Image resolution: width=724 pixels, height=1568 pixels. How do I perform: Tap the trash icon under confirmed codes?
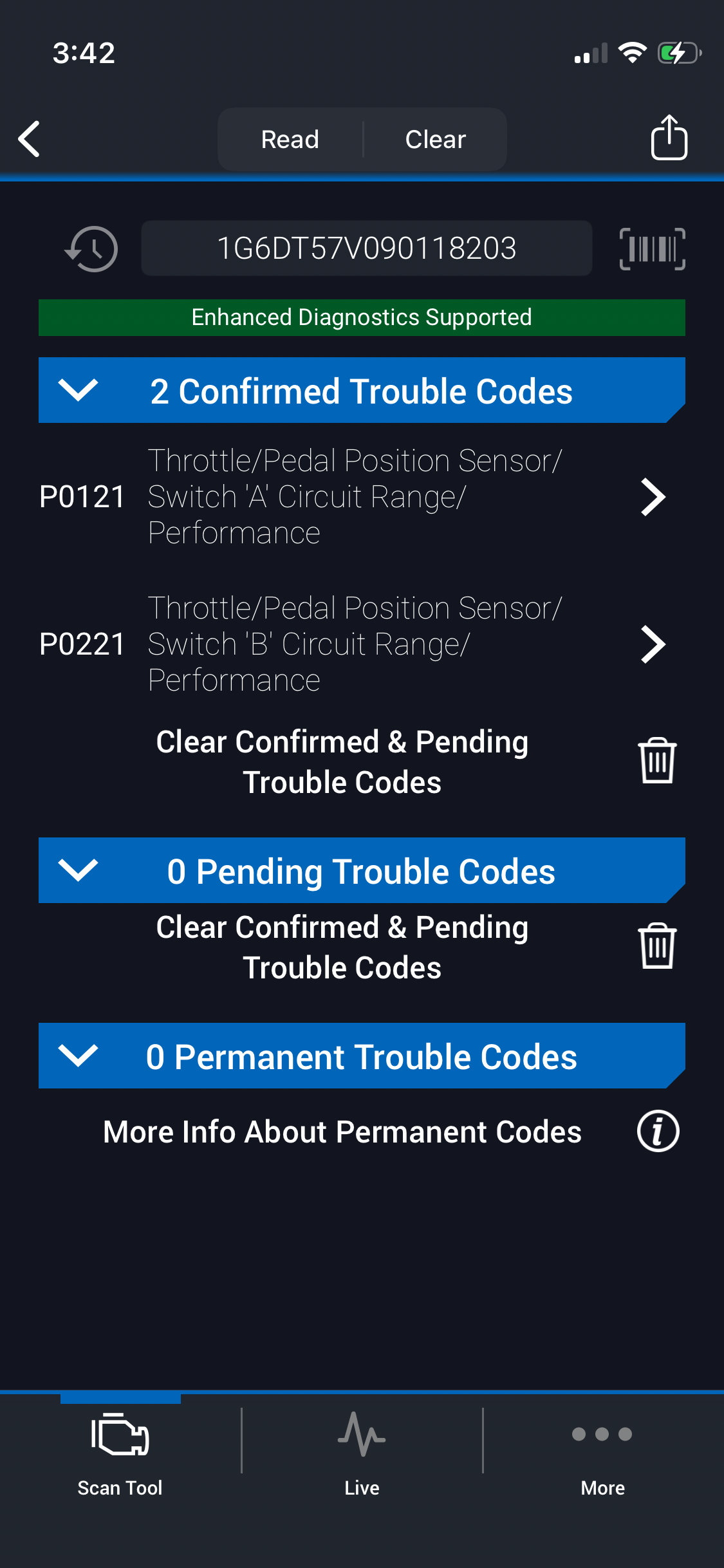[657, 761]
